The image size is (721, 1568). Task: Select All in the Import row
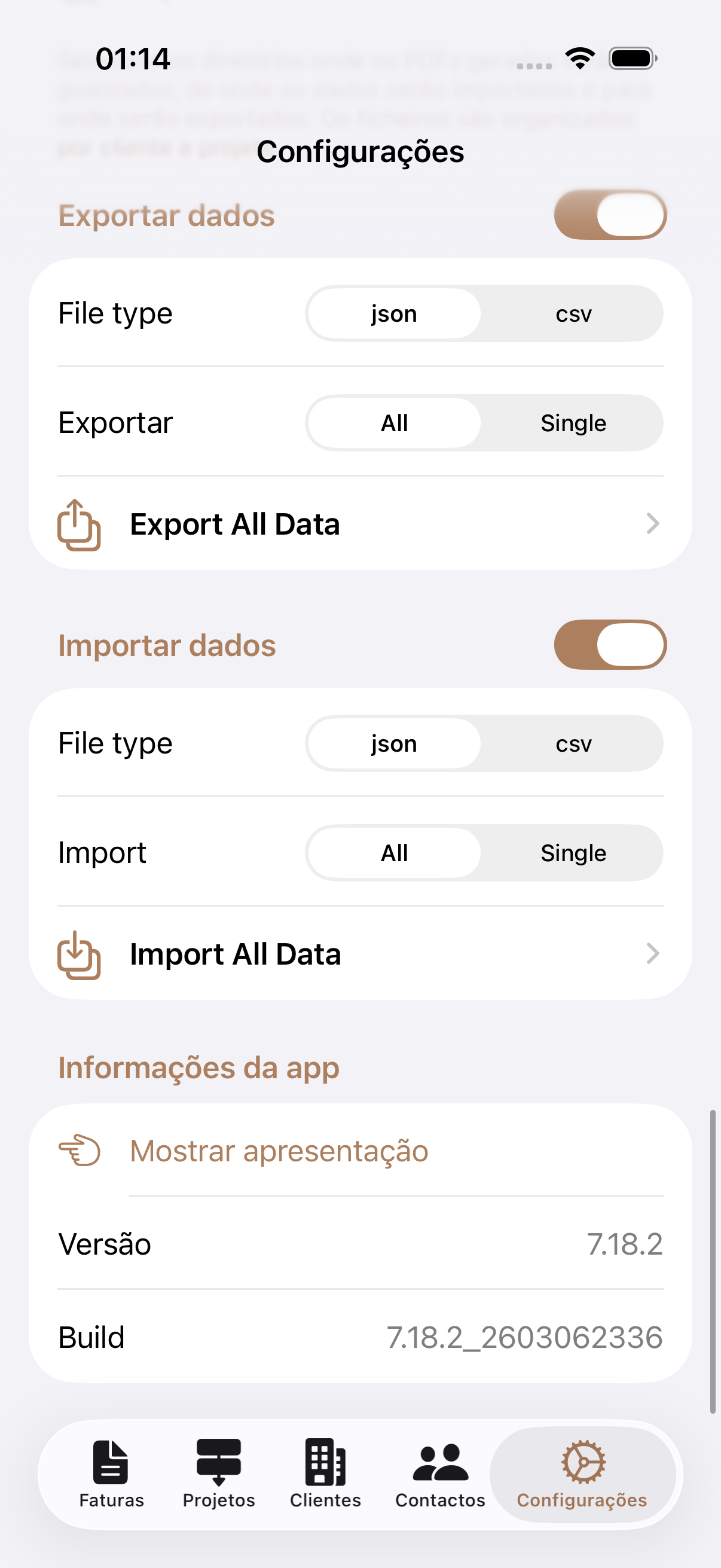coord(394,853)
